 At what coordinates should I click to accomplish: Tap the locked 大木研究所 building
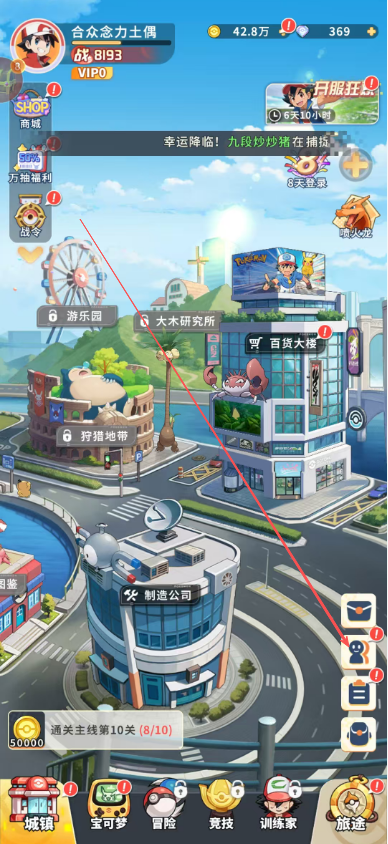[x=178, y=321]
